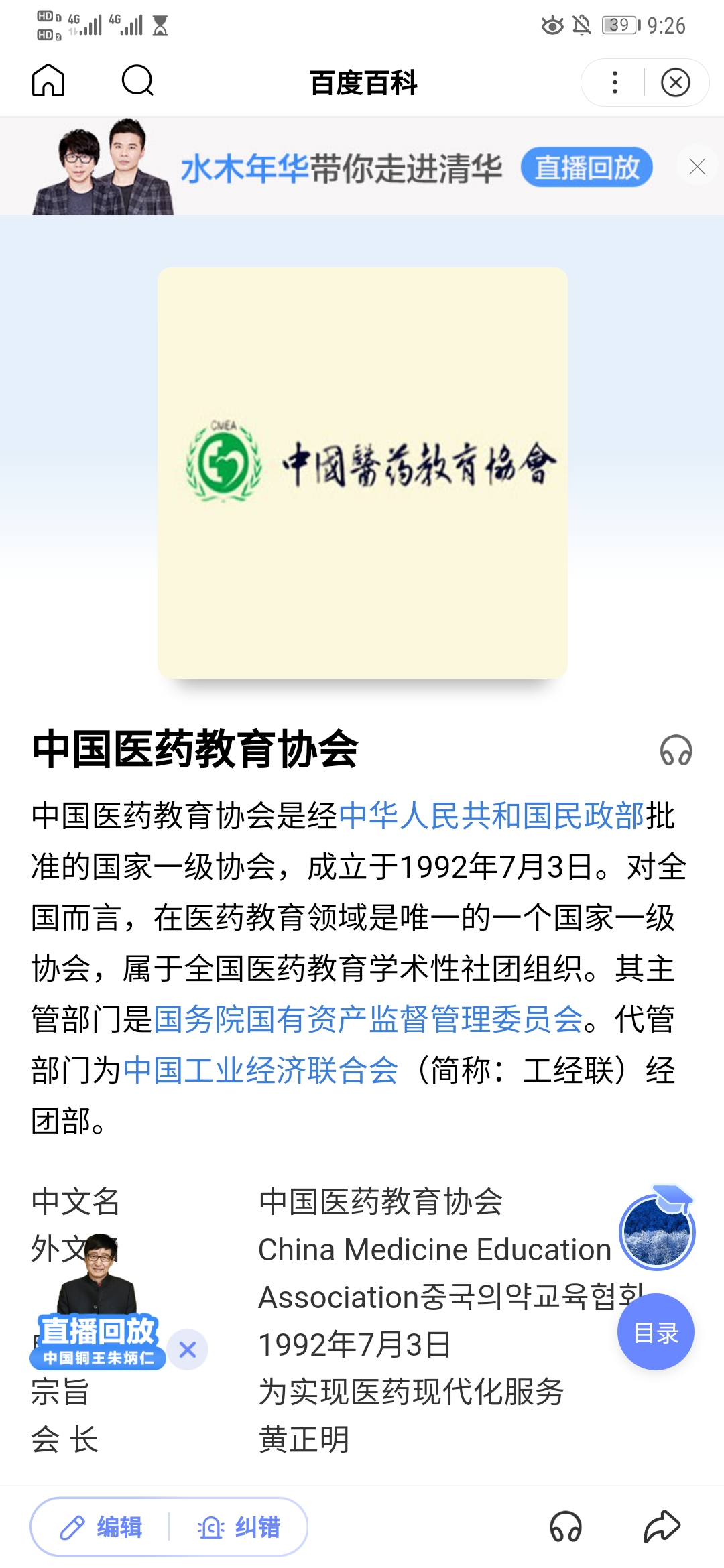Edit this entry with 编辑
The width and height of the screenshot is (724, 1568).
(x=102, y=1527)
